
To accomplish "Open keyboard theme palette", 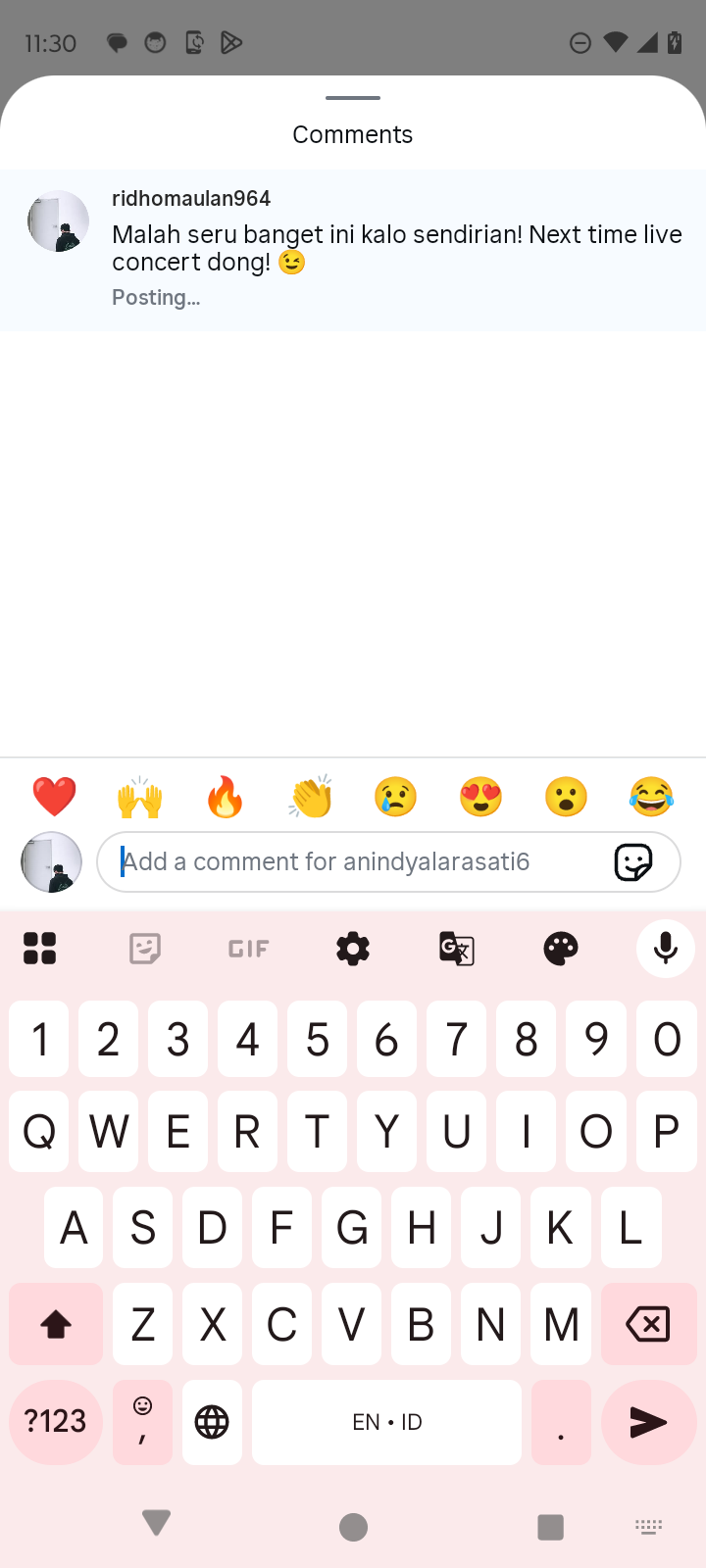I will click(x=561, y=949).
